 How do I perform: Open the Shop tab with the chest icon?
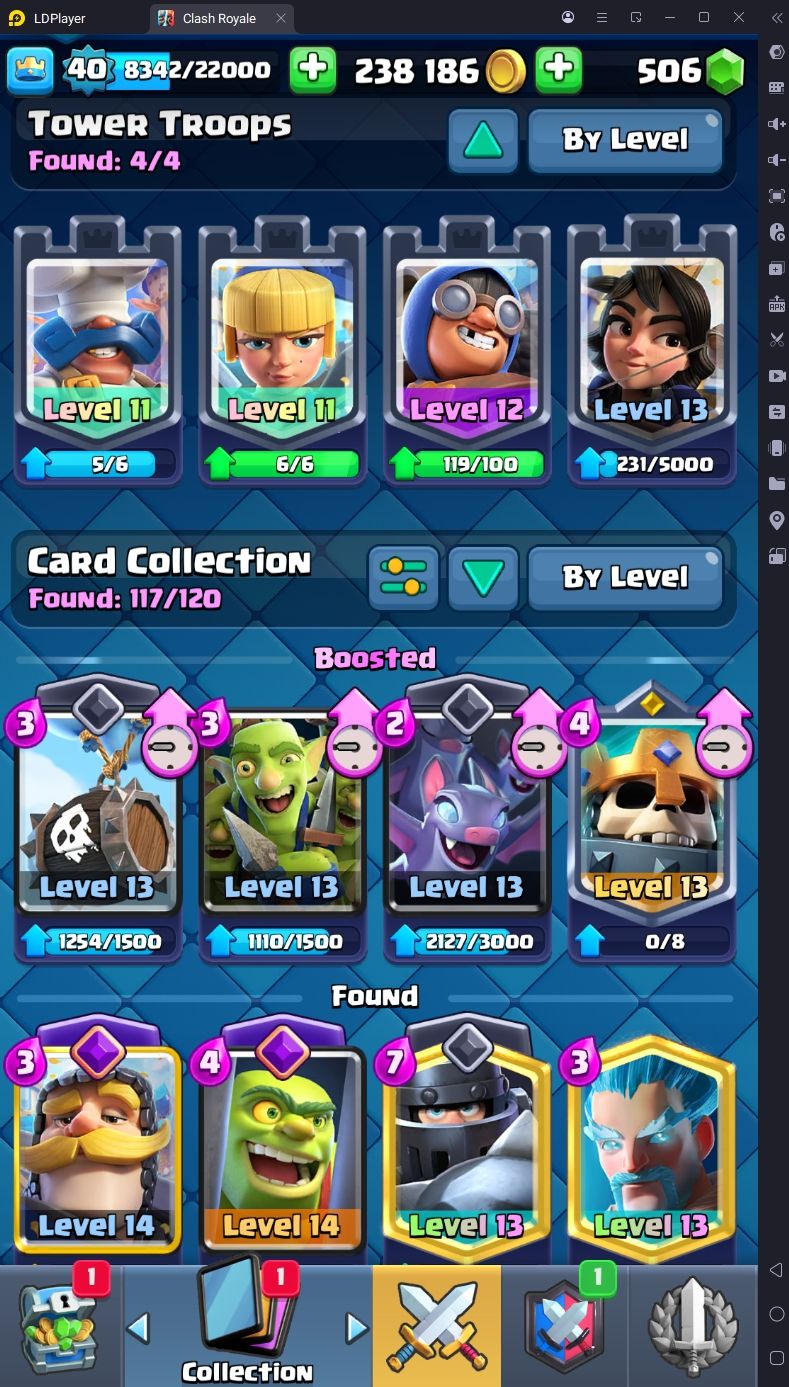[x=60, y=1326]
